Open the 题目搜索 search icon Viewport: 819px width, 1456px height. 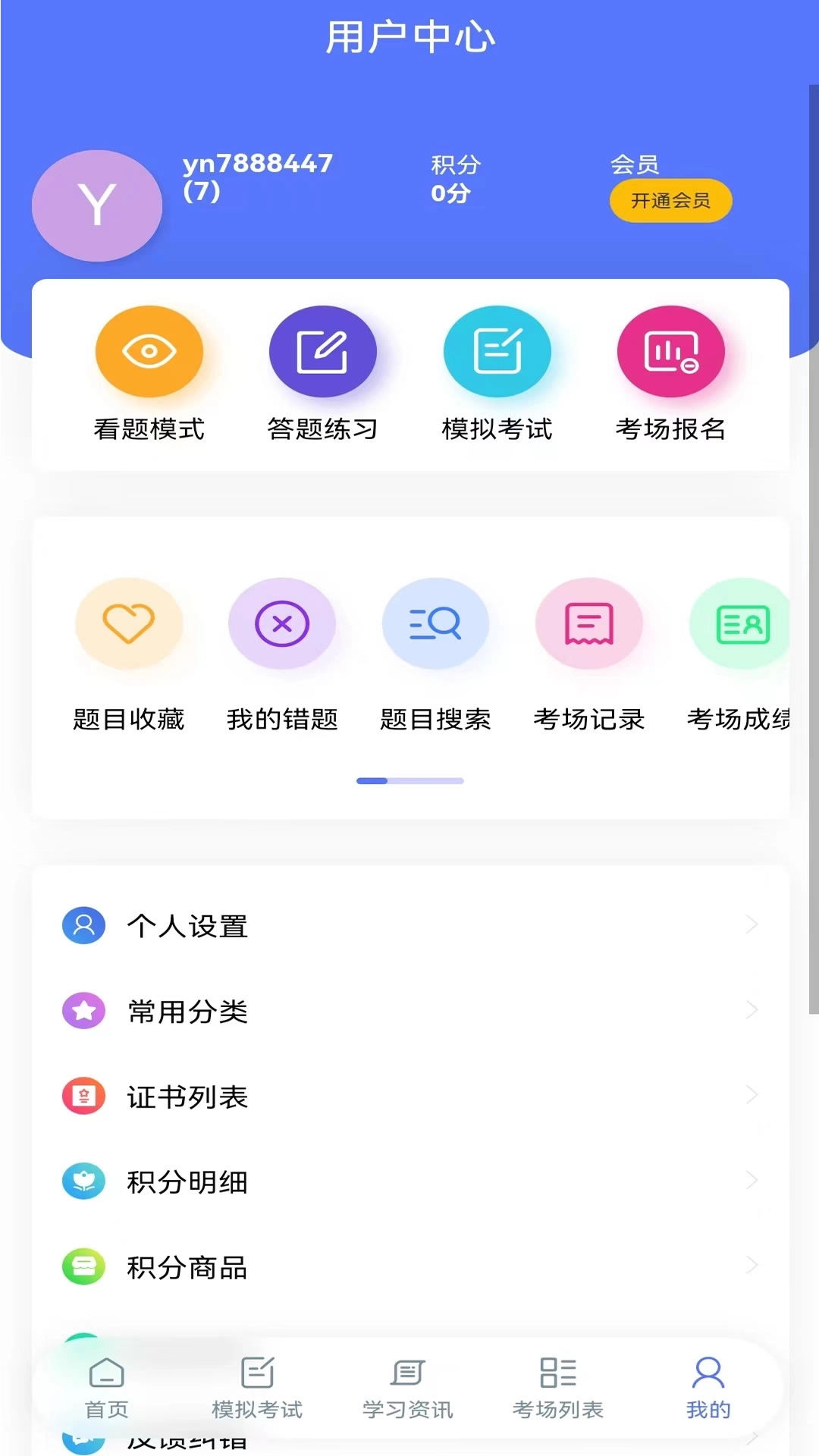(x=436, y=623)
